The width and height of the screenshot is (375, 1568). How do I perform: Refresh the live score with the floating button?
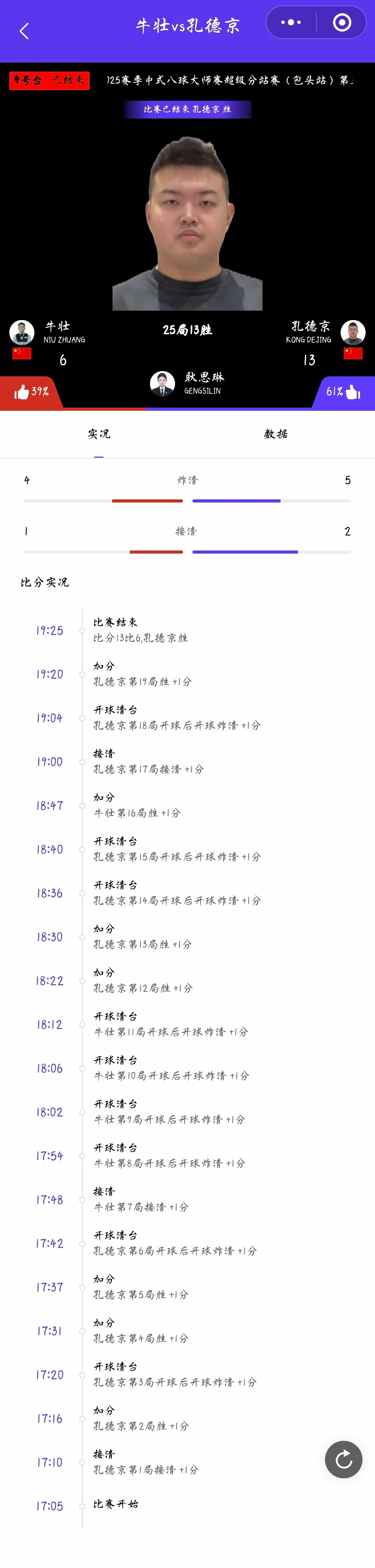coord(343,1460)
